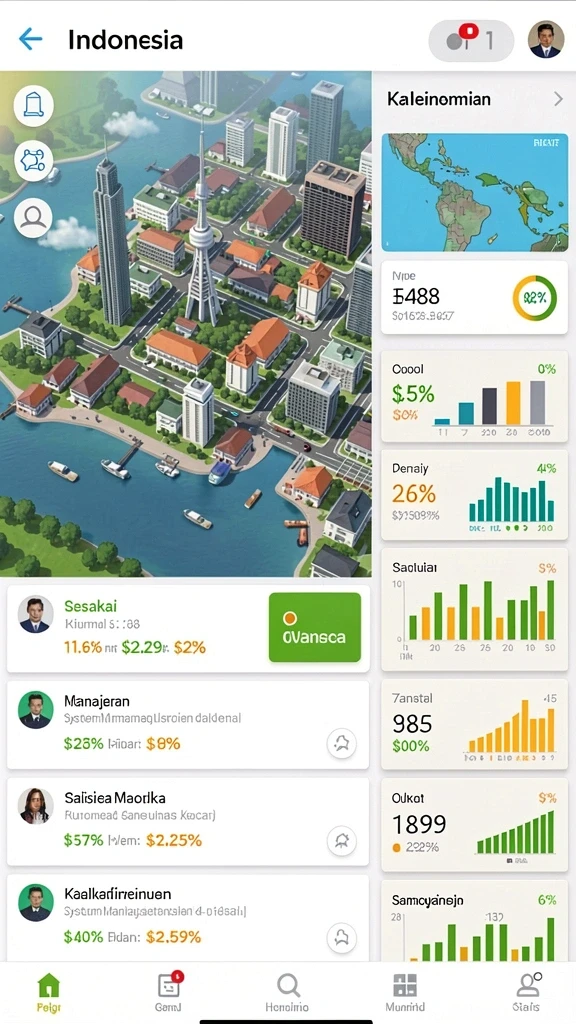Switch to the Munrirld tab
The image size is (576, 1024).
pyautogui.click(x=405, y=991)
